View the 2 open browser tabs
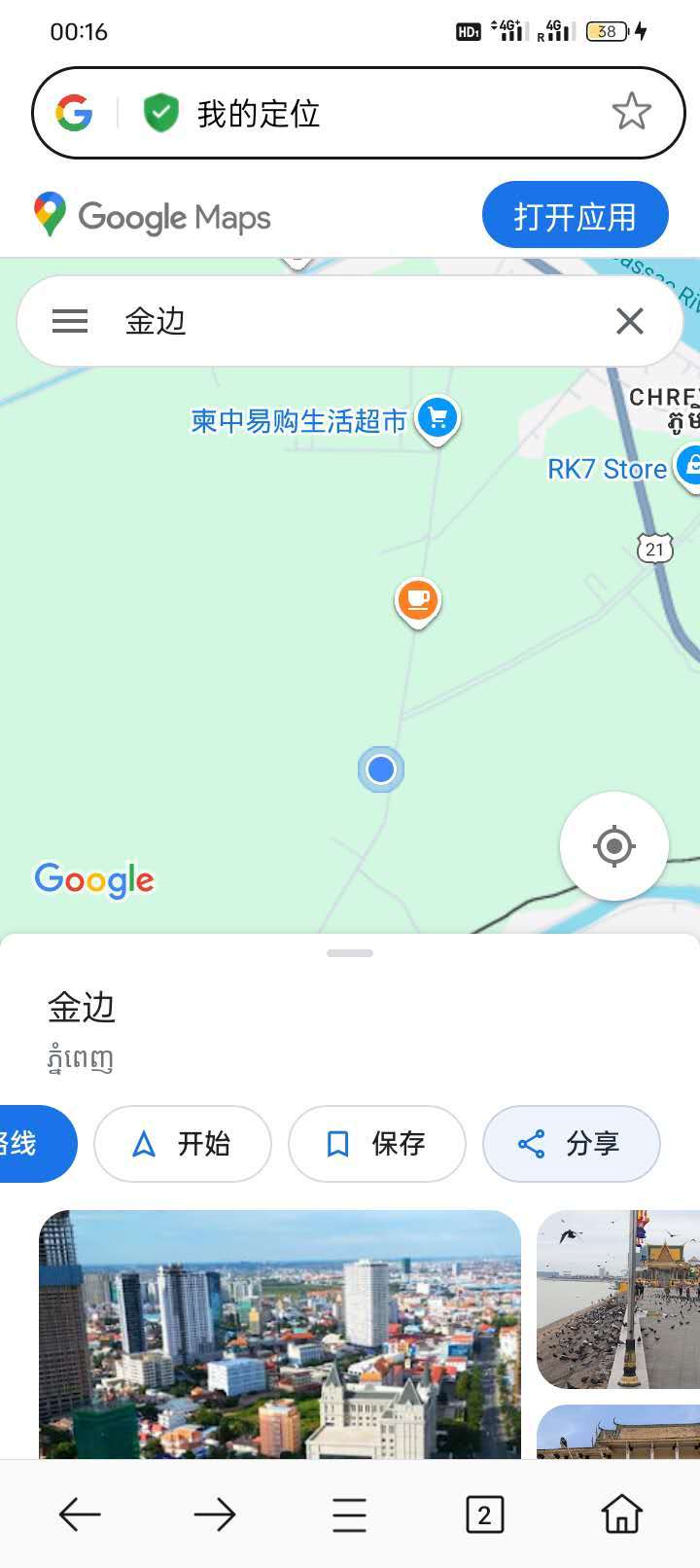 [484, 1514]
